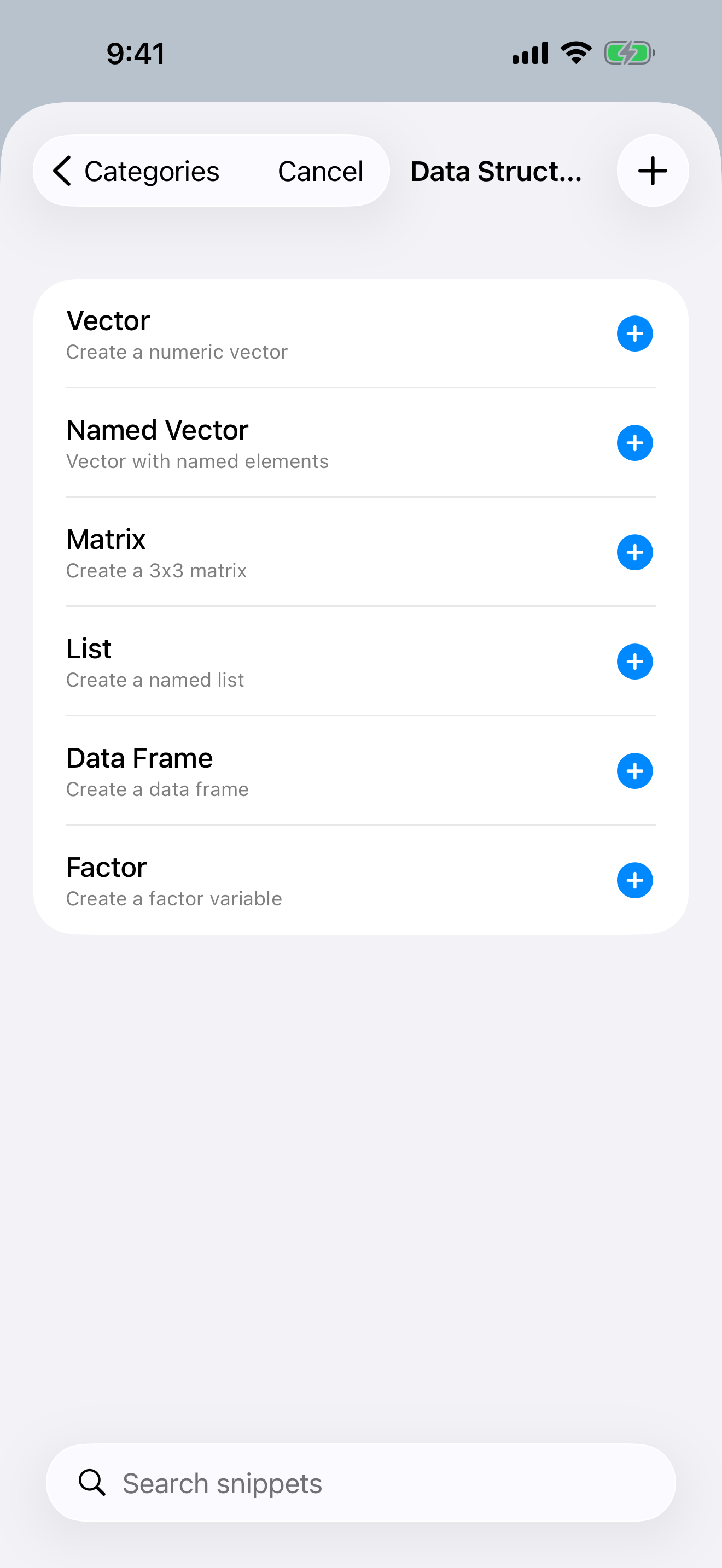Tap the Data Struct... title
722x1568 pixels.
coord(496,171)
